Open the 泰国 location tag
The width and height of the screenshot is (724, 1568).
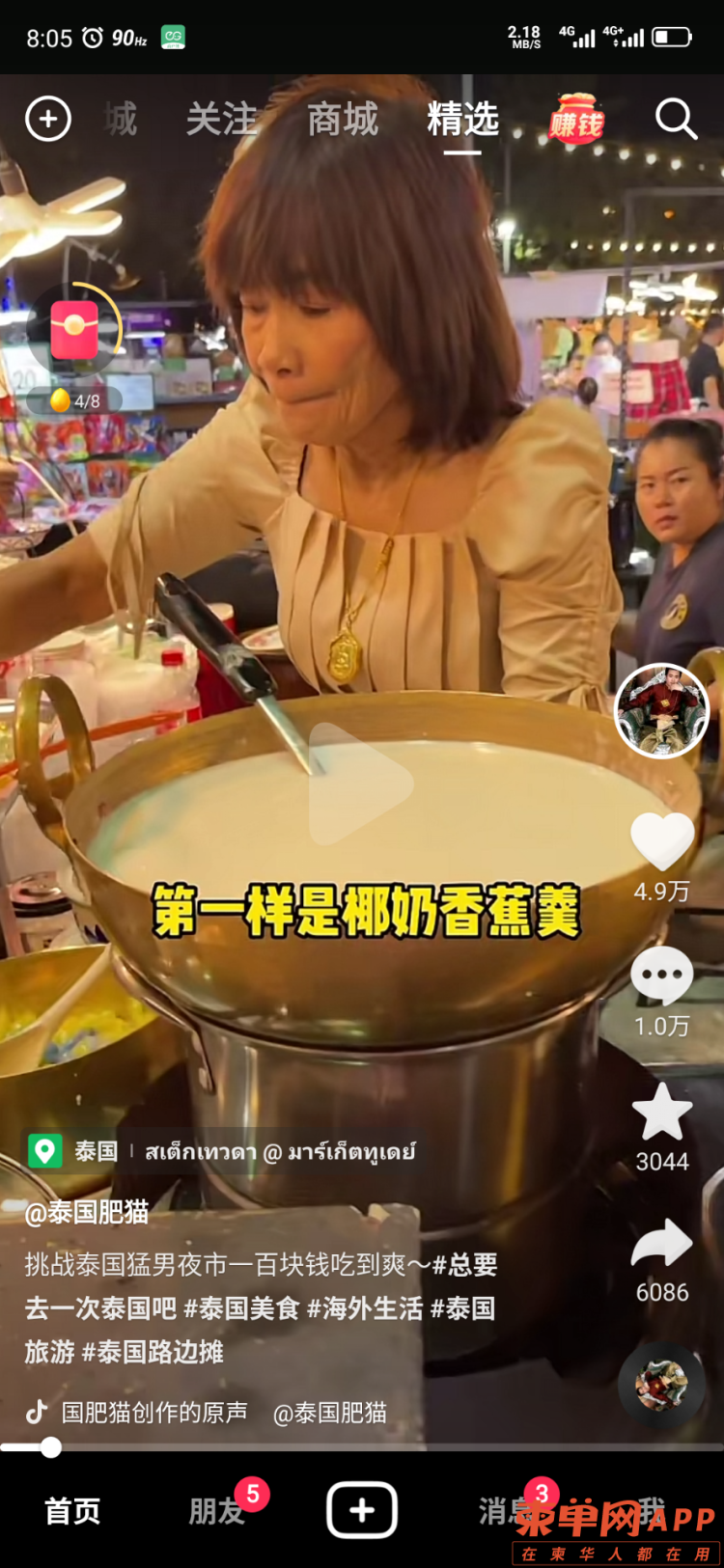[x=95, y=1151]
